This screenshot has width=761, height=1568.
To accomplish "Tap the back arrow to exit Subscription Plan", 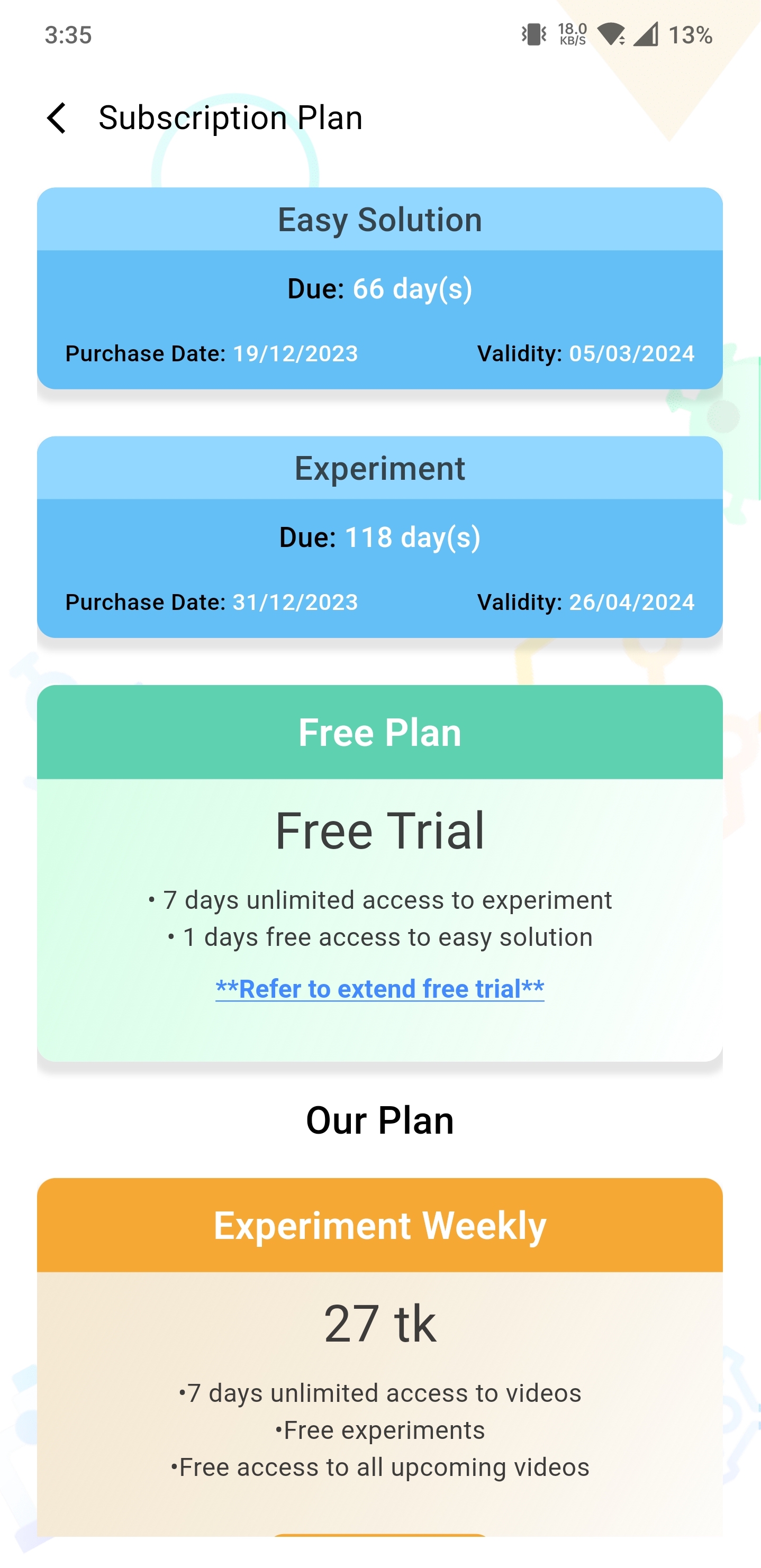I will [x=58, y=117].
